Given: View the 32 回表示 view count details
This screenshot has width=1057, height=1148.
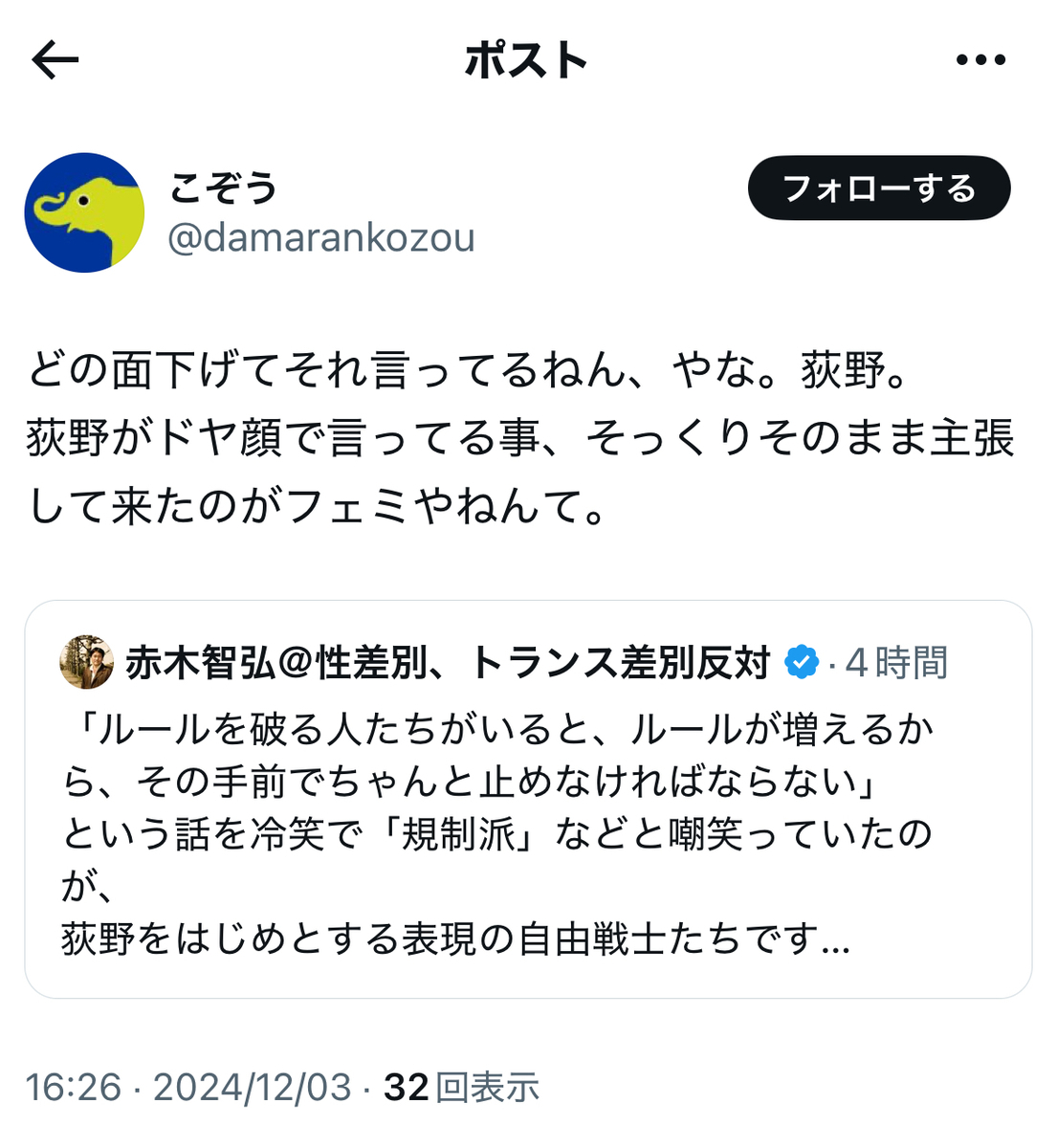Looking at the screenshot, I should [461, 1088].
